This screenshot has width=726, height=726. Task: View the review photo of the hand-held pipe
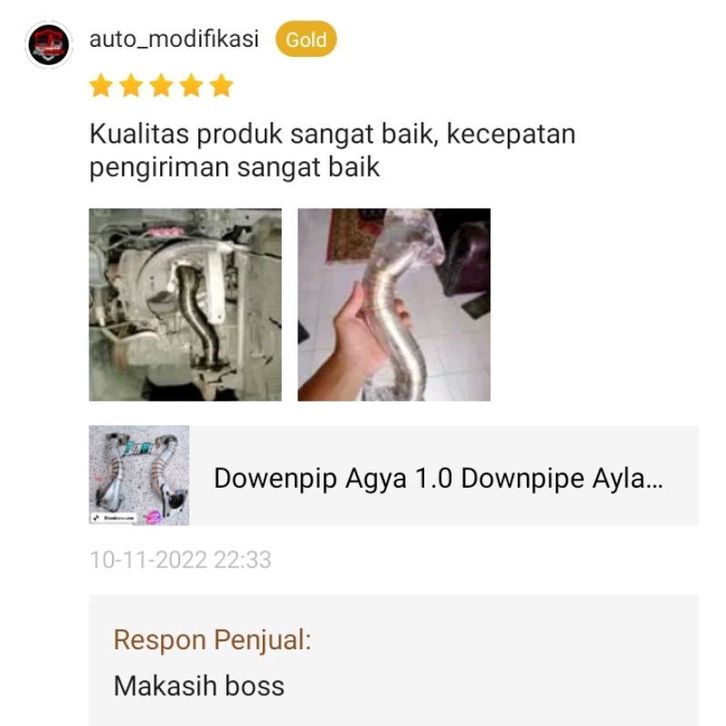click(x=394, y=304)
